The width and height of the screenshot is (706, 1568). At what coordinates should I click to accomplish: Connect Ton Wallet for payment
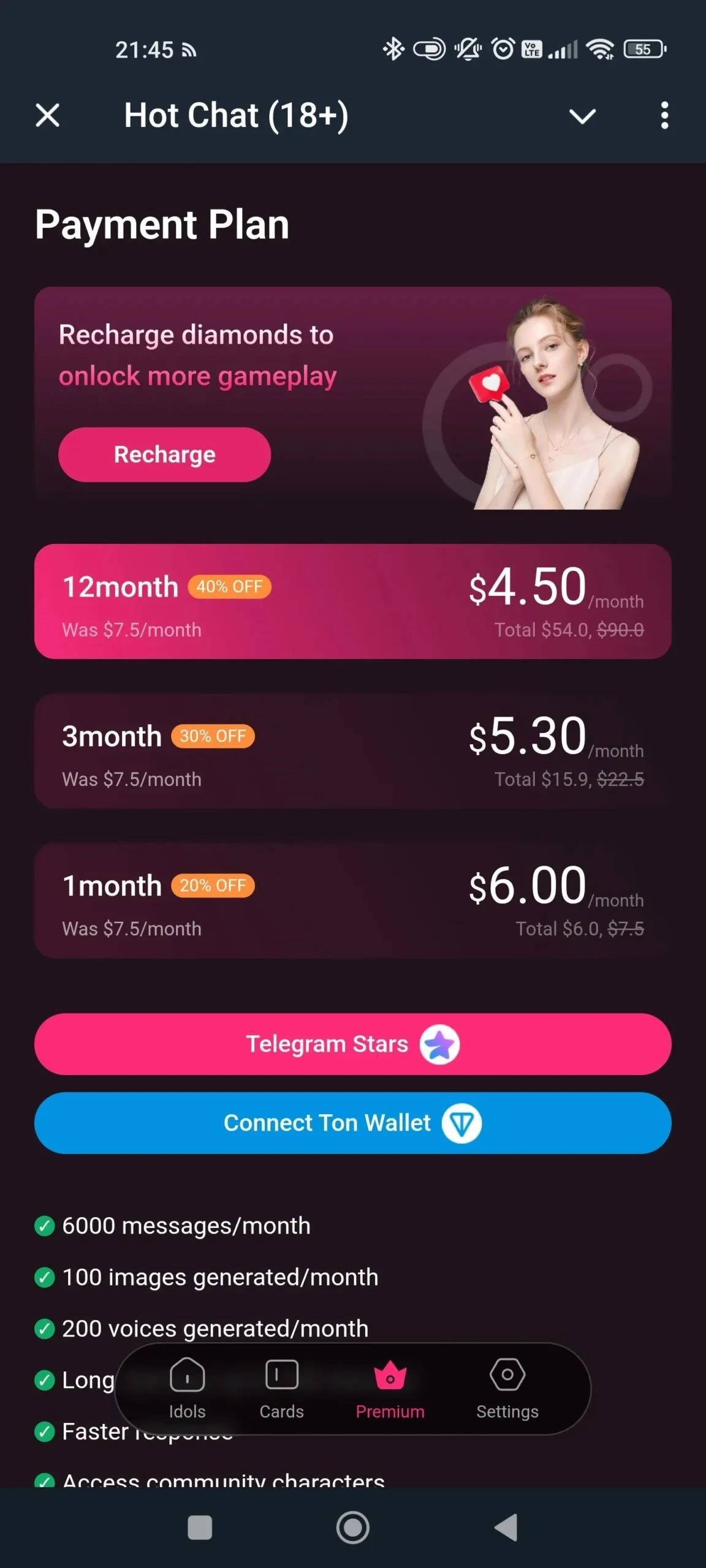click(352, 1123)
